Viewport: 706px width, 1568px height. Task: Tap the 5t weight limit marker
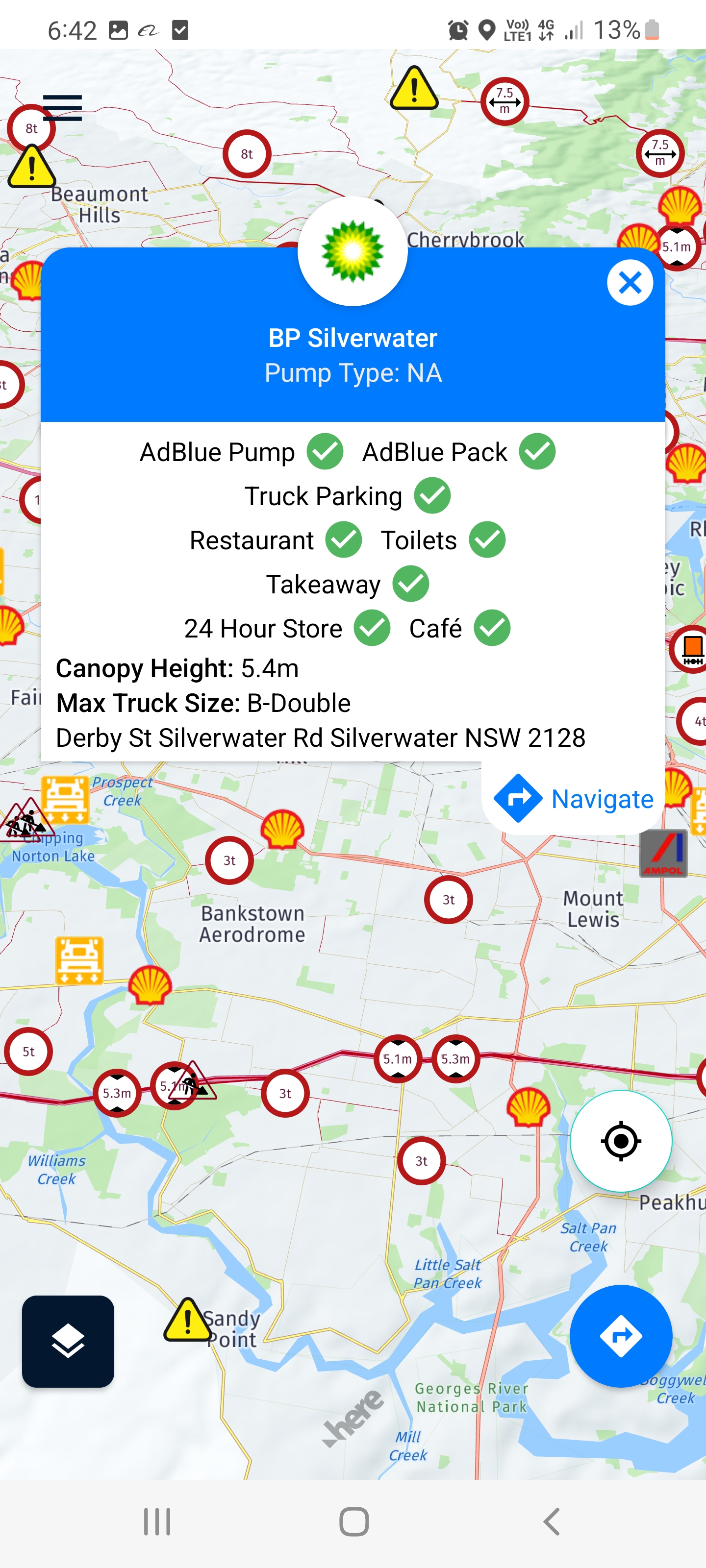pyautogui.click(x=28, y=1051)
